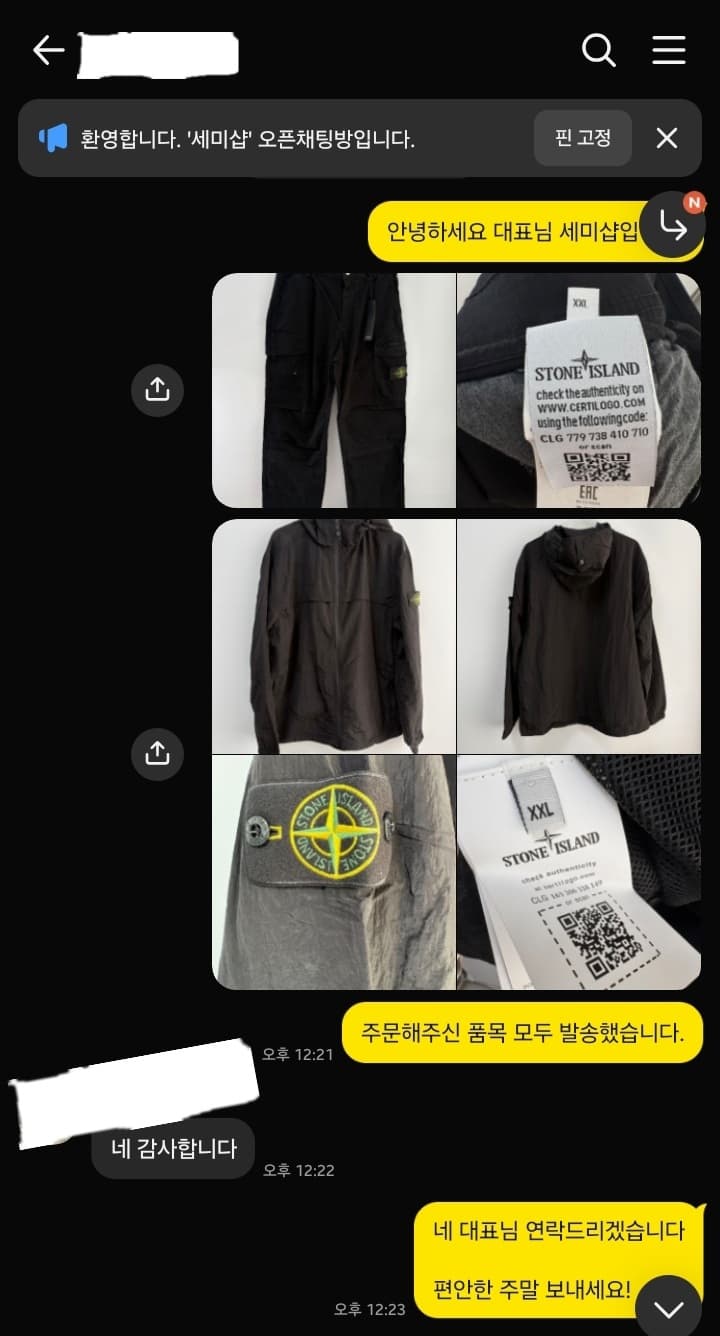Screen dimensions: 720x1336
Task: Open the jacket back view photo
Action: [x=579, y=636]
